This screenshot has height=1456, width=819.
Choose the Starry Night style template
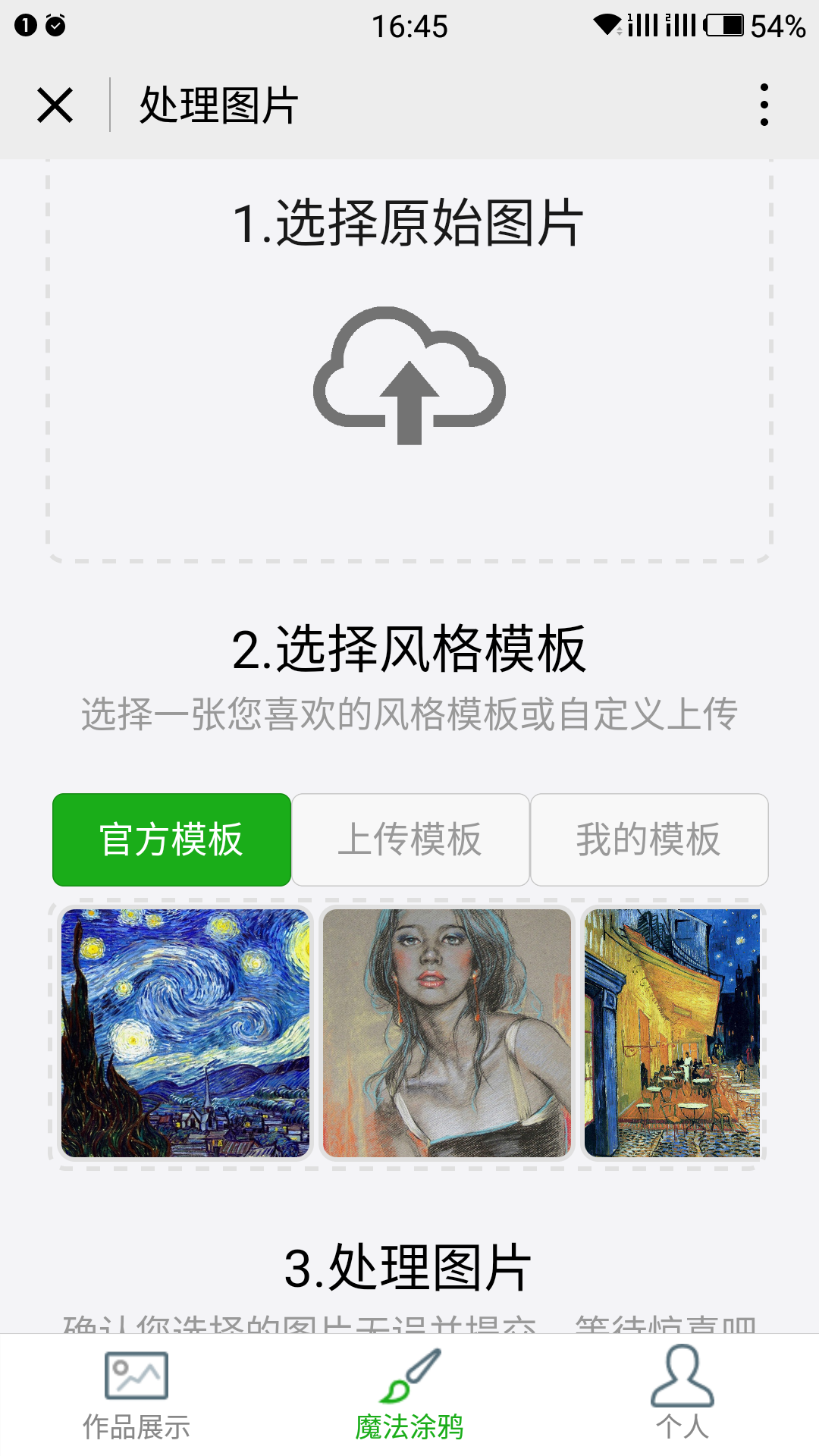click(185, 1033)
